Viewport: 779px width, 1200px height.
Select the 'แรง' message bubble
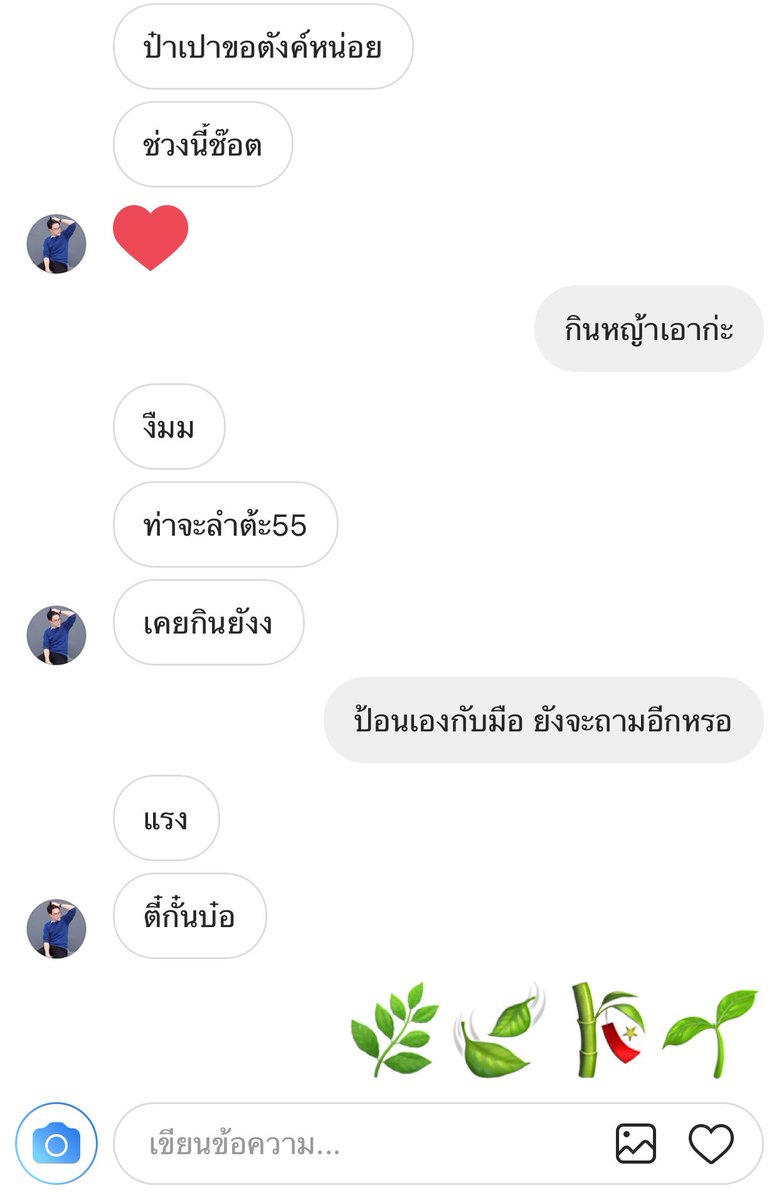(x=166, y=818)
